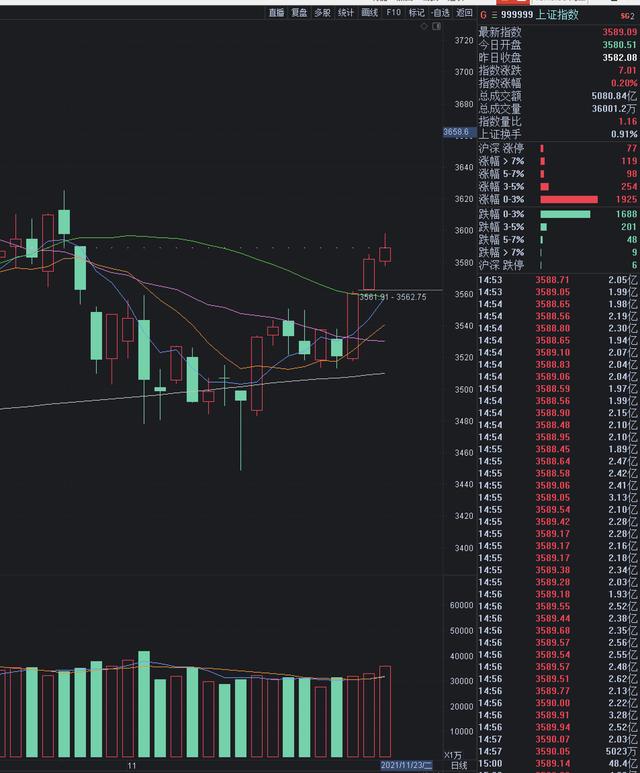
Task: Tap the 标记 mark button
Action: (x=416, y=13)
